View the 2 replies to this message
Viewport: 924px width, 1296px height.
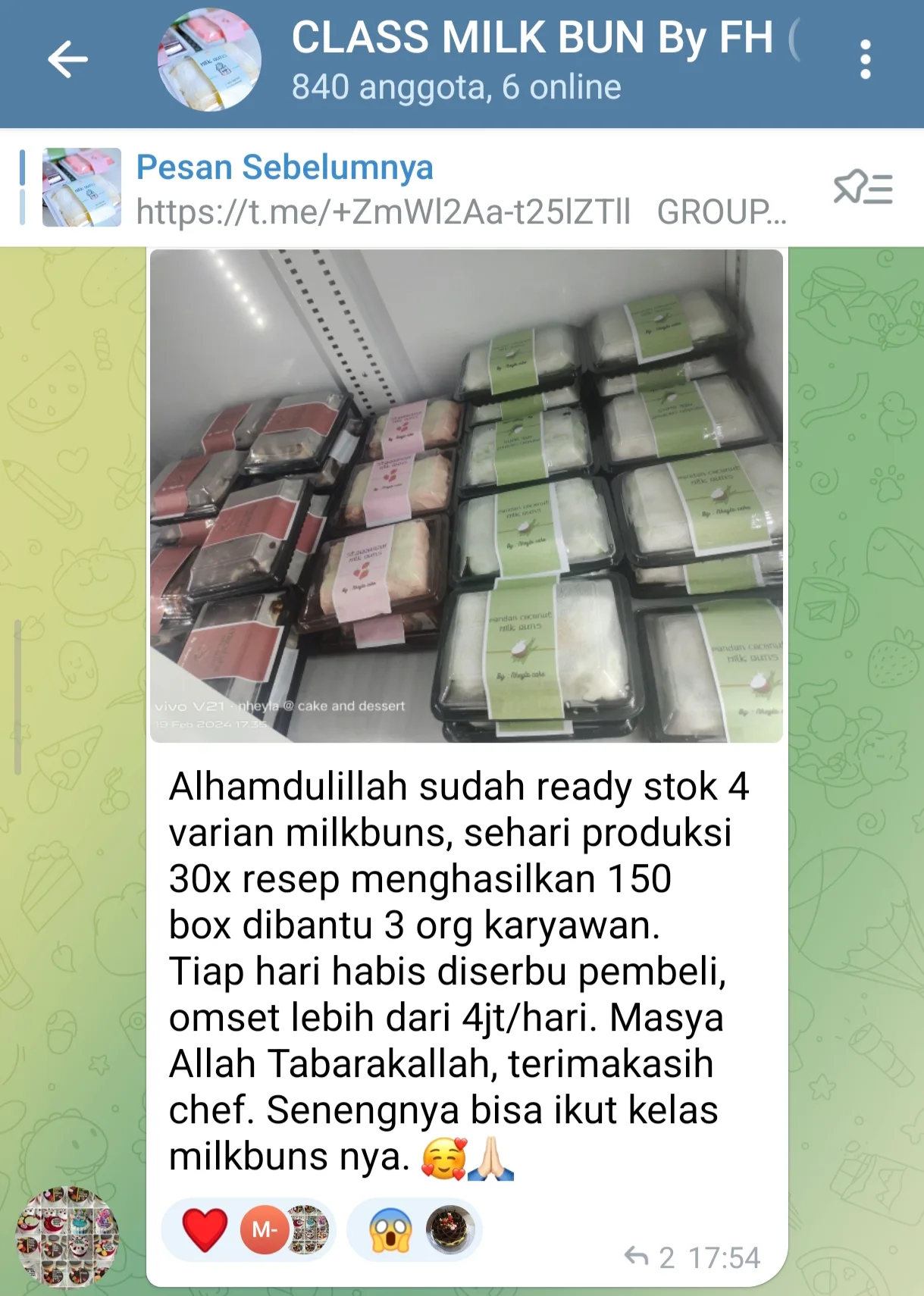649,1257
